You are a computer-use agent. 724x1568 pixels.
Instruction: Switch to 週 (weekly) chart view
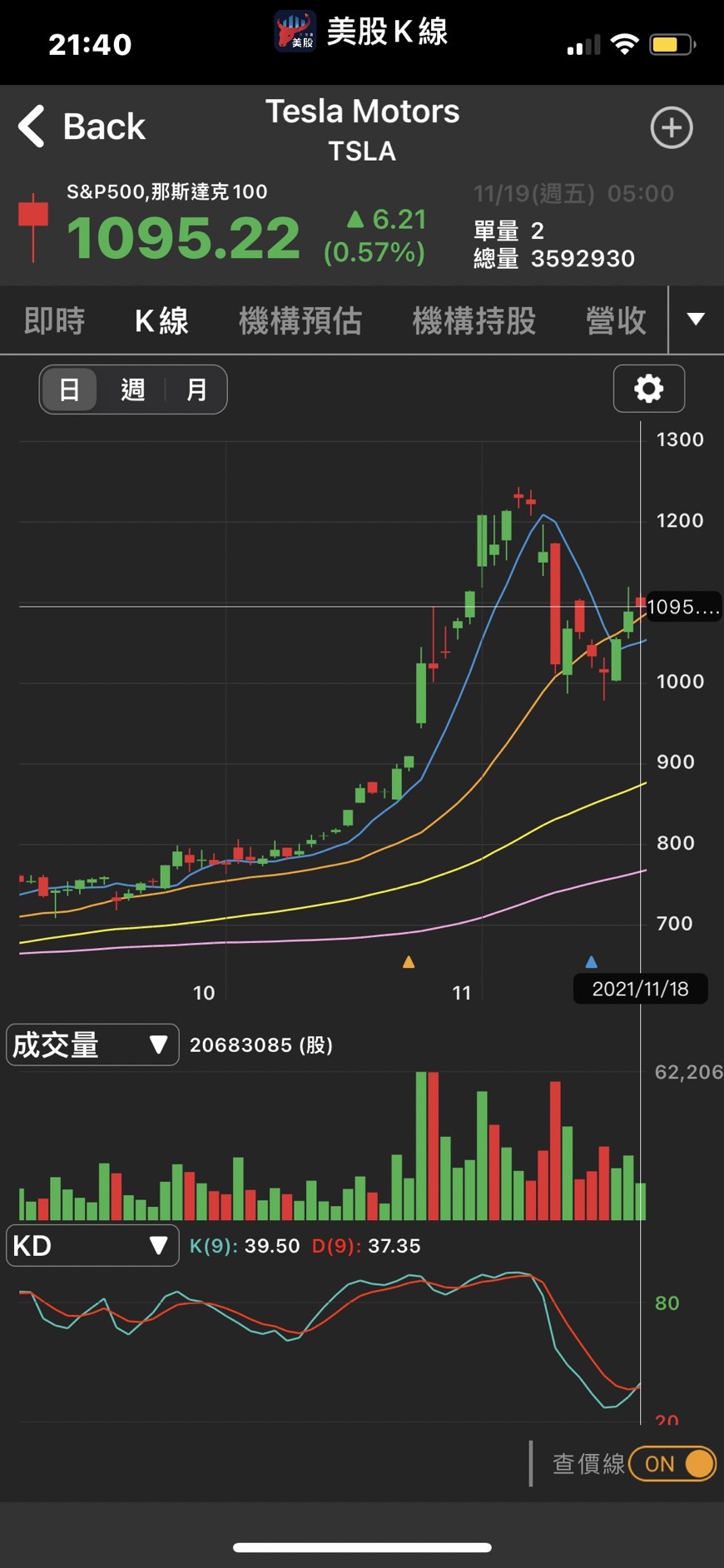point(132,390)
